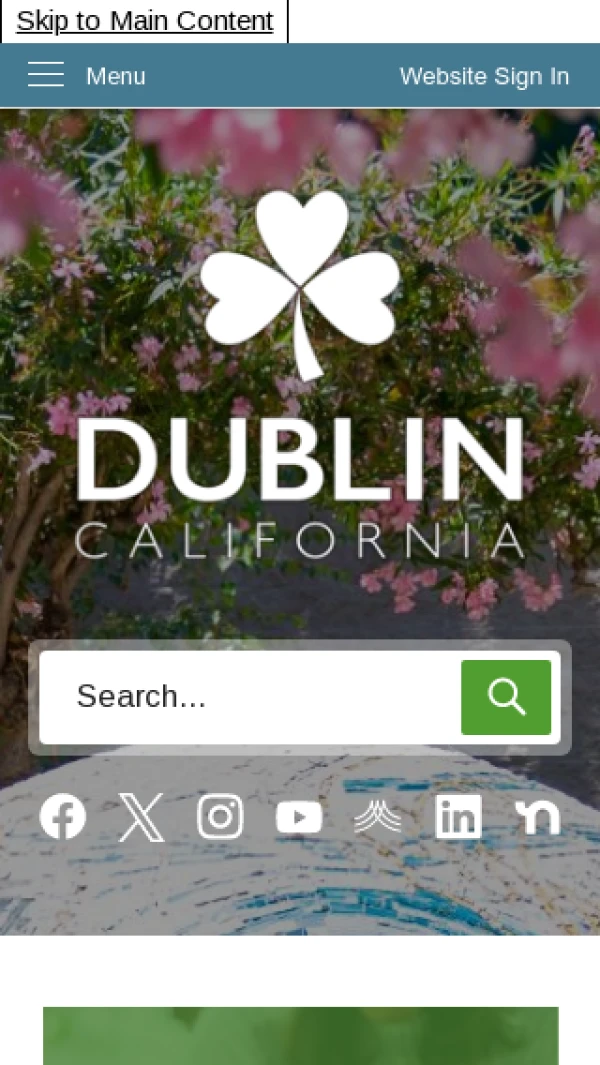Tap the green search magnifier button

point(506,697)
